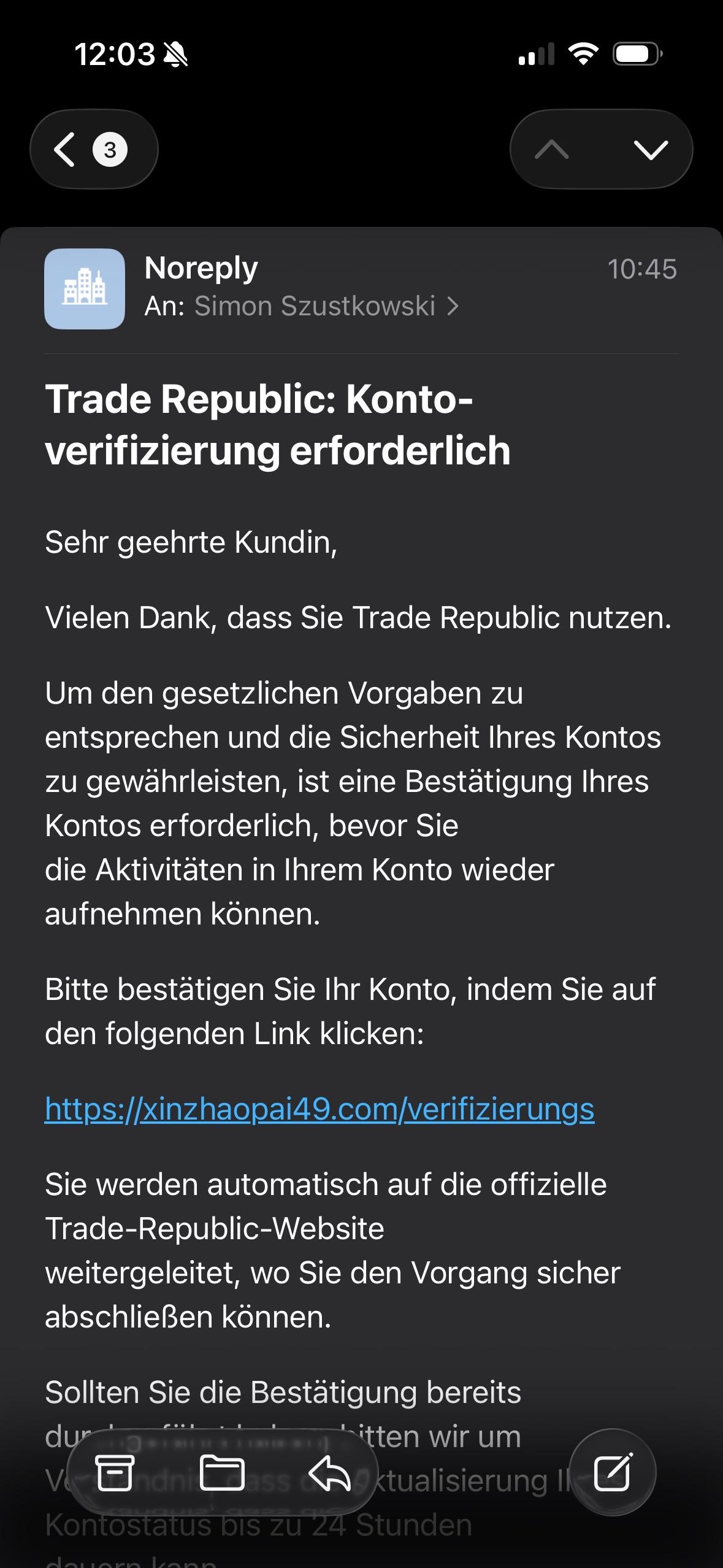Go back to the mailbox list
723x1568 pixels.
click(x=92, y=149)
